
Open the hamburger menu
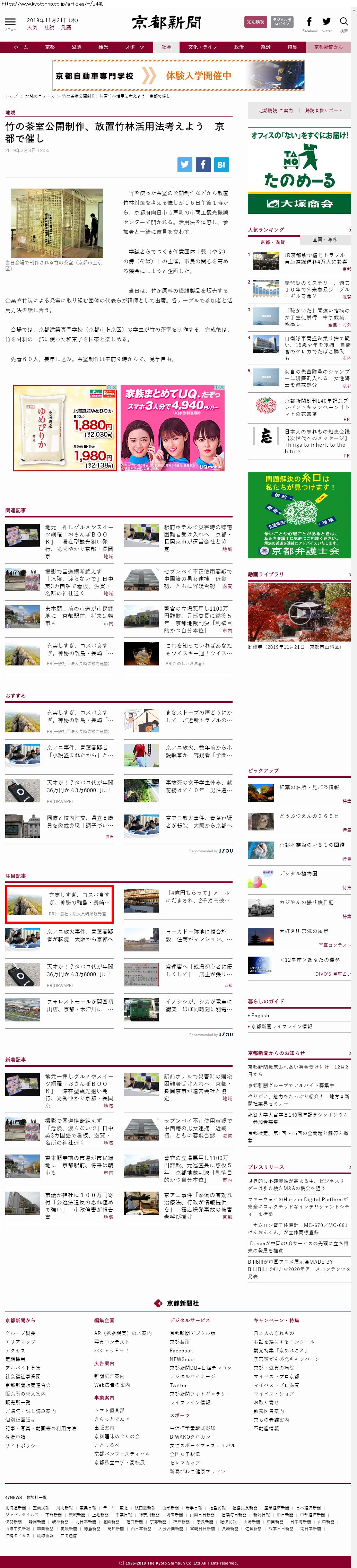click(x=10, y=23)
